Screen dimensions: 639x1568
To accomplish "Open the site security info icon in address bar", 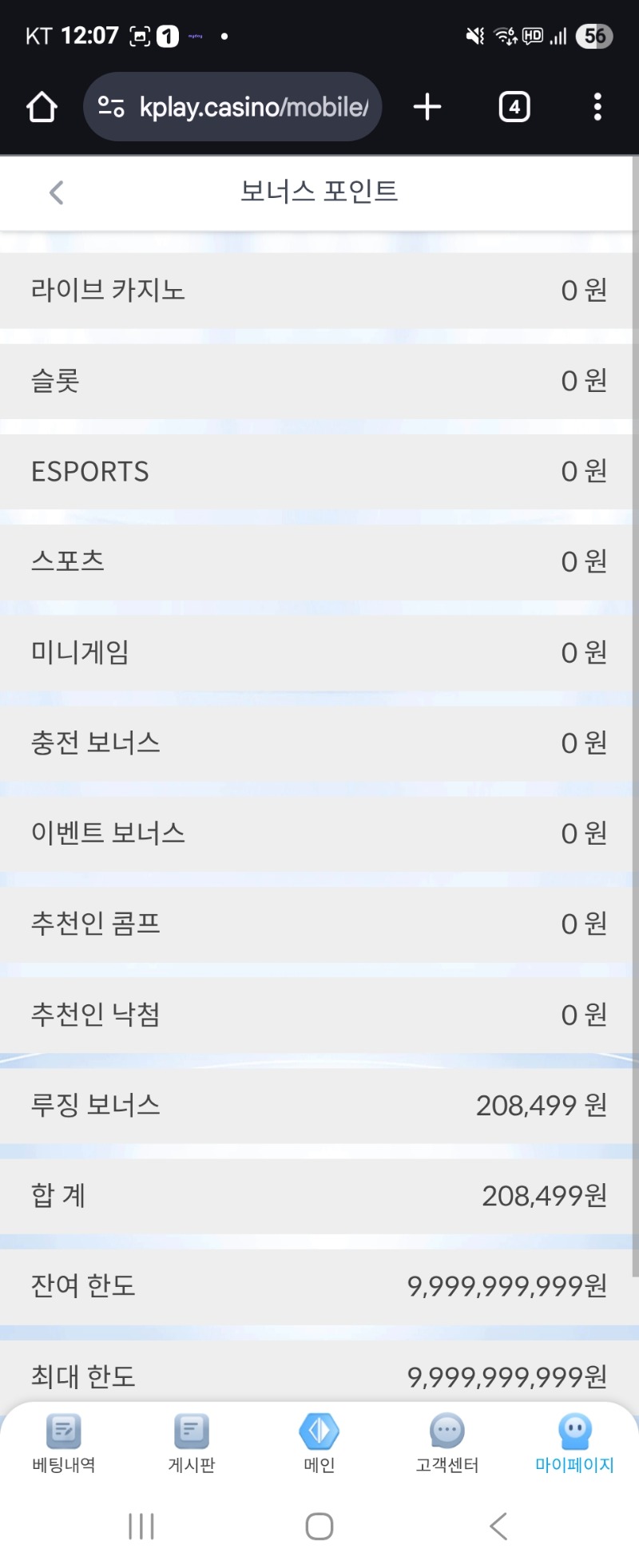I will [112, 106].
